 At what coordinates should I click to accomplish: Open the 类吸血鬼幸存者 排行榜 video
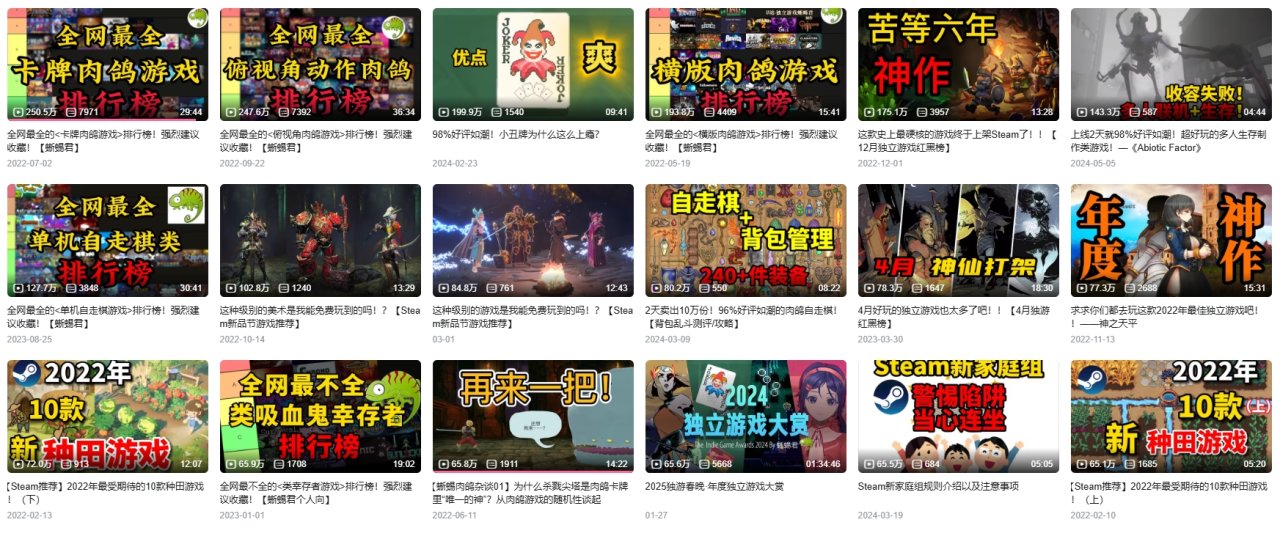point(320,416)
